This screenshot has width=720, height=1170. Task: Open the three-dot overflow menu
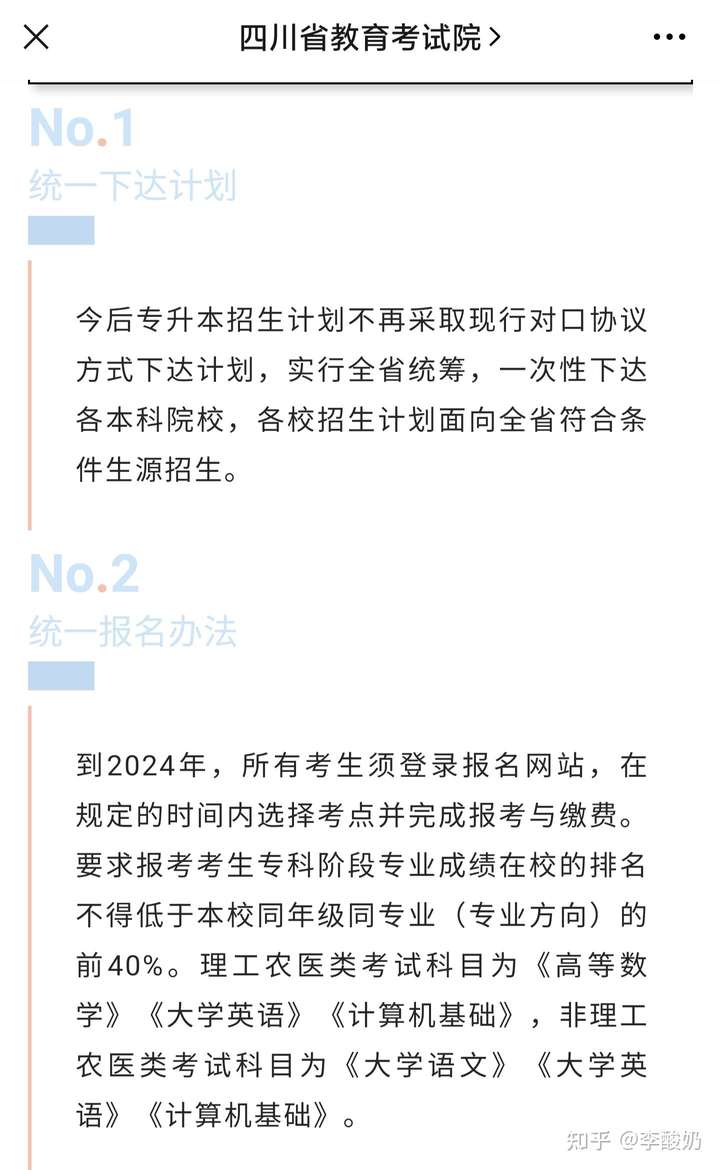(669, 38)
